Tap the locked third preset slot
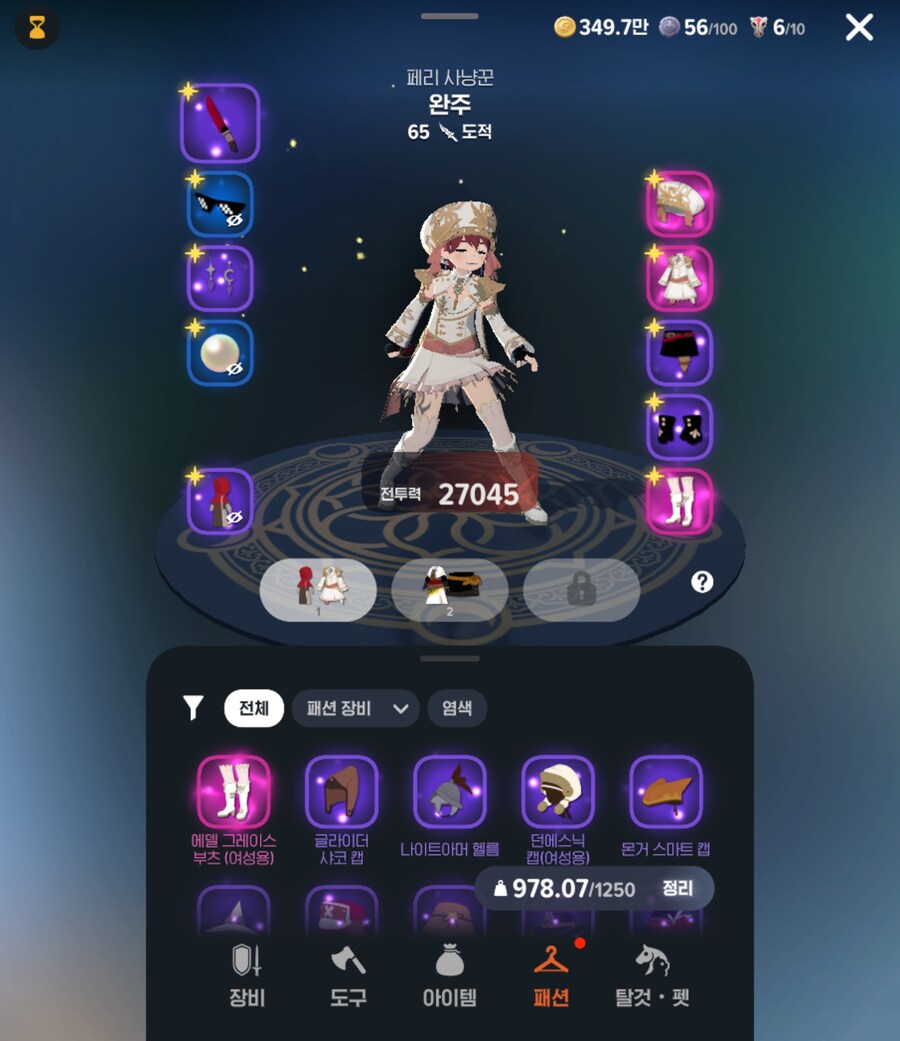This screenshot has width=900, height=1041. coord(581,588)
